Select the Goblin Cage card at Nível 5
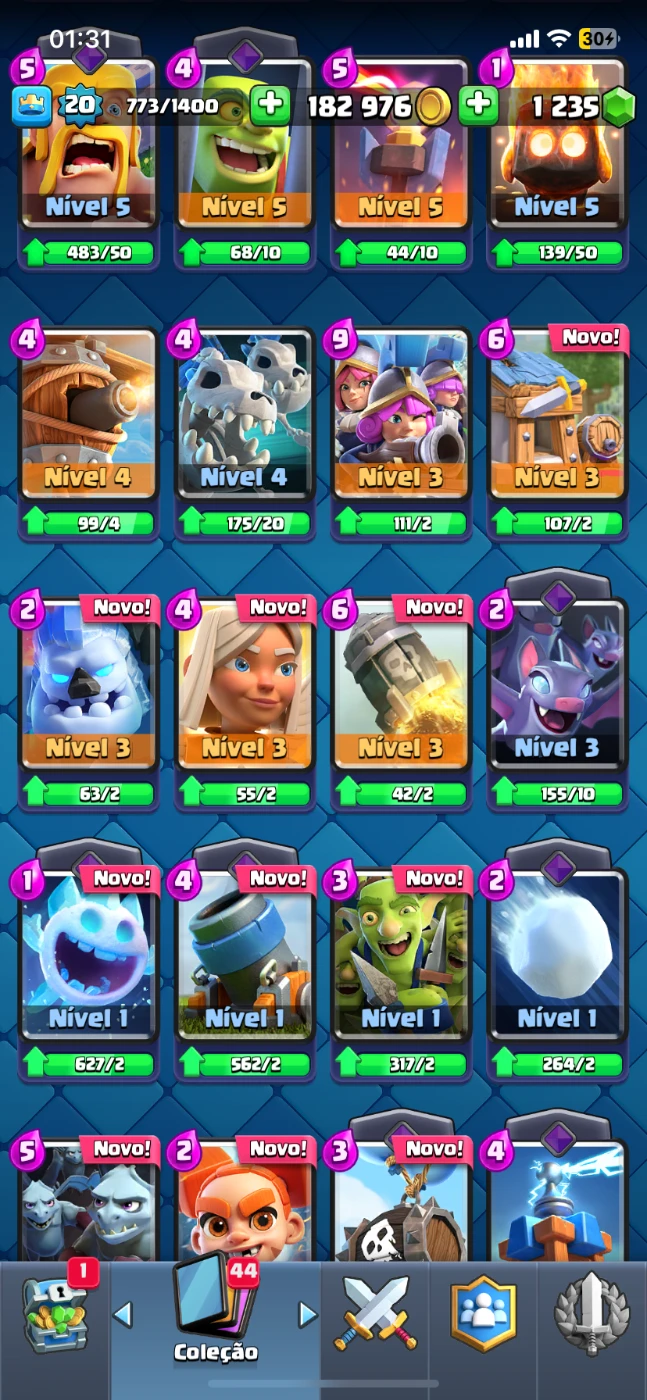The width and height of the screenshot is (647, 1400). tap(245, 160)
